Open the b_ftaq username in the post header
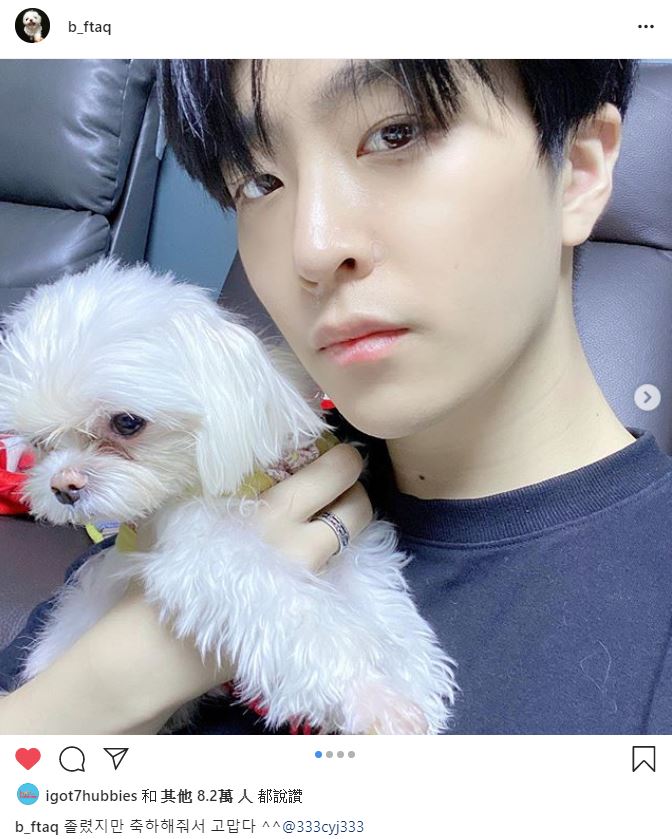This screenshot has width=672, height=839. click(89, 27)
